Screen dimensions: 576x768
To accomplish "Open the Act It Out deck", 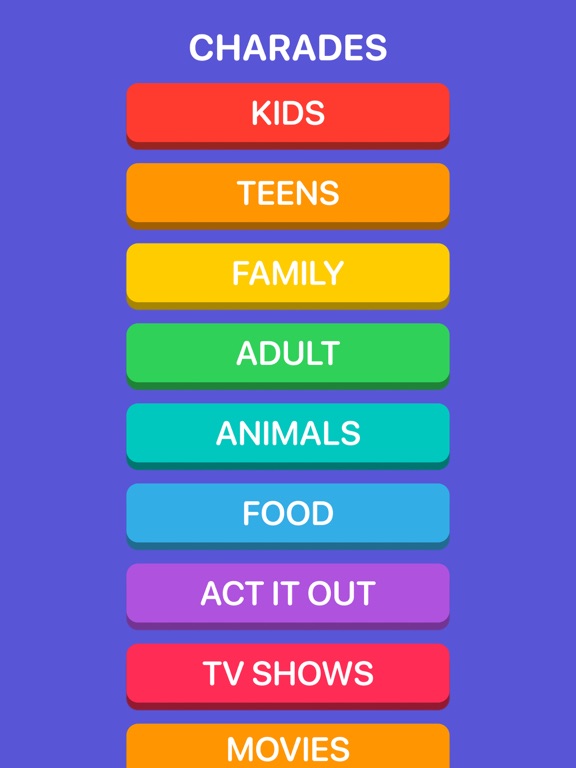I will (x=288, y=596).
